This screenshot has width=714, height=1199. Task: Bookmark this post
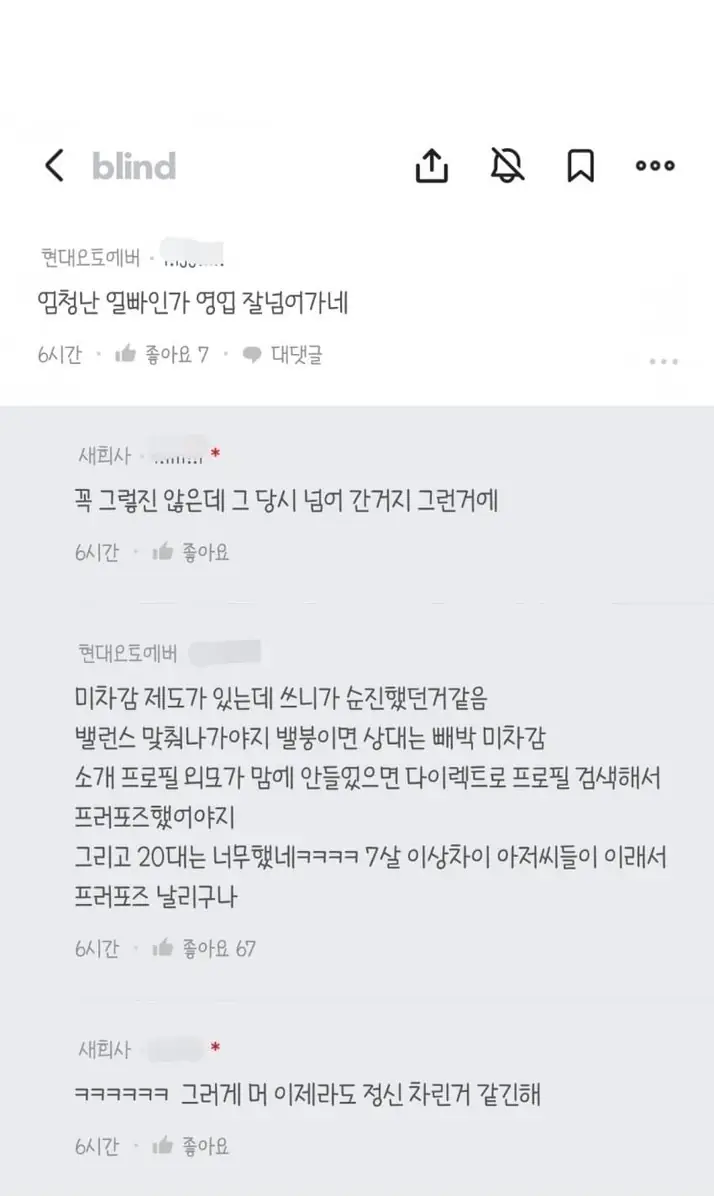581,166
